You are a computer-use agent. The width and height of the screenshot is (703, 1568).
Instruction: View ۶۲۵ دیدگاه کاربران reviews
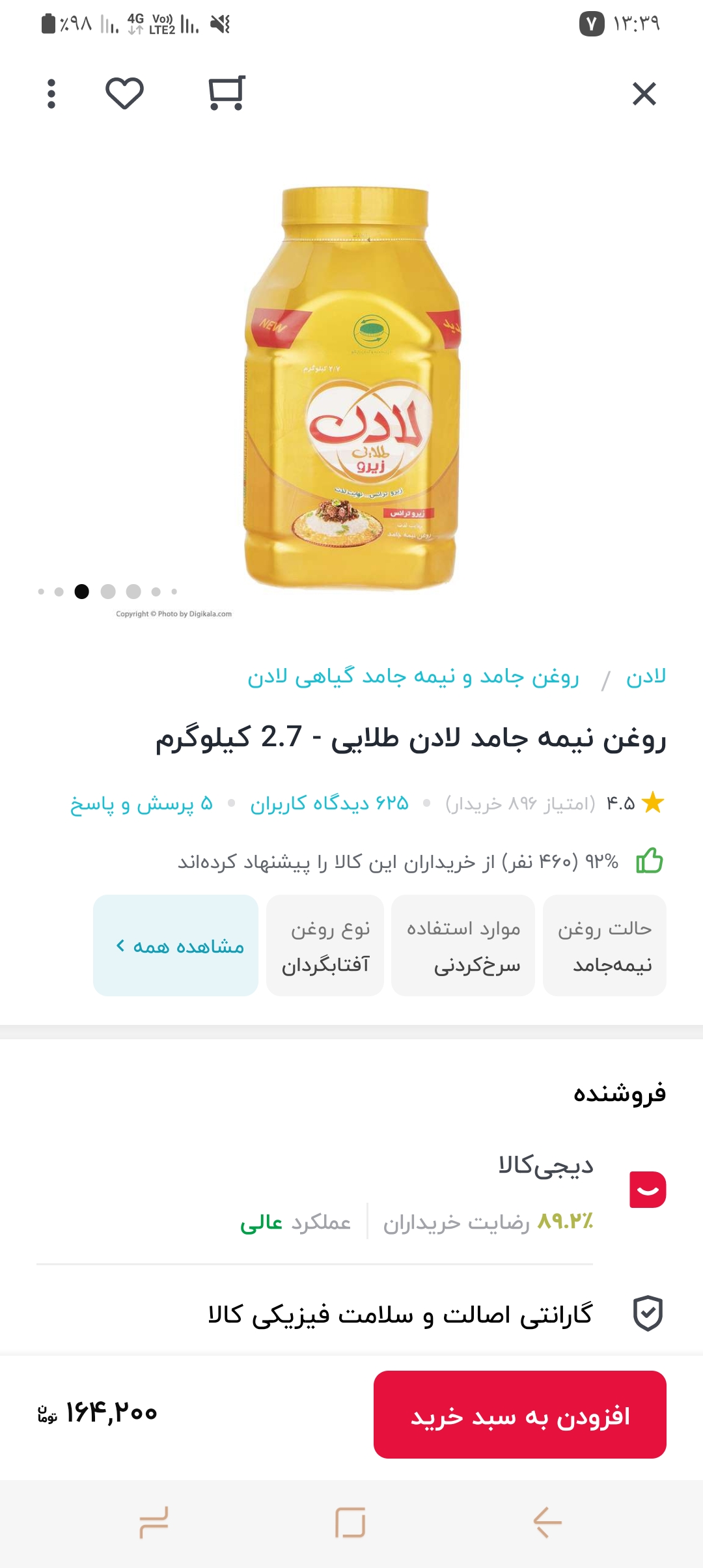[329, 804]
